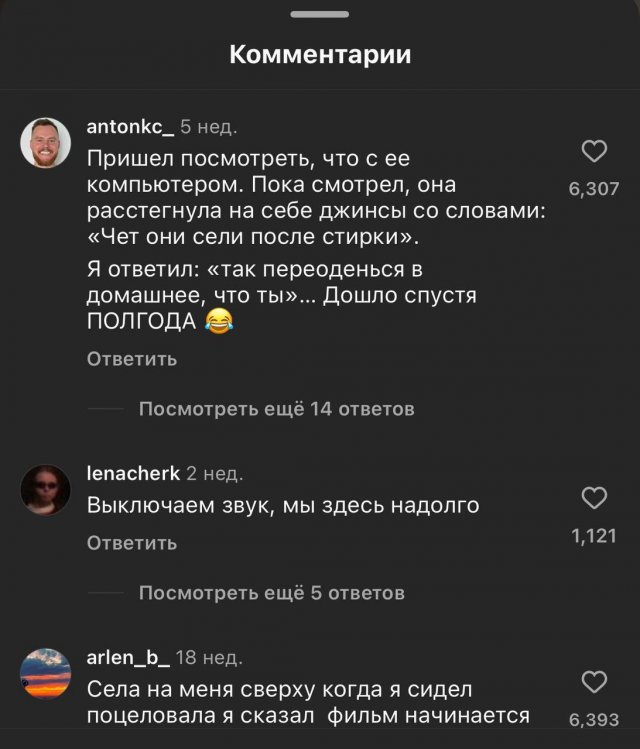View lenacherk's profile avatar

(x=46, y=489)
